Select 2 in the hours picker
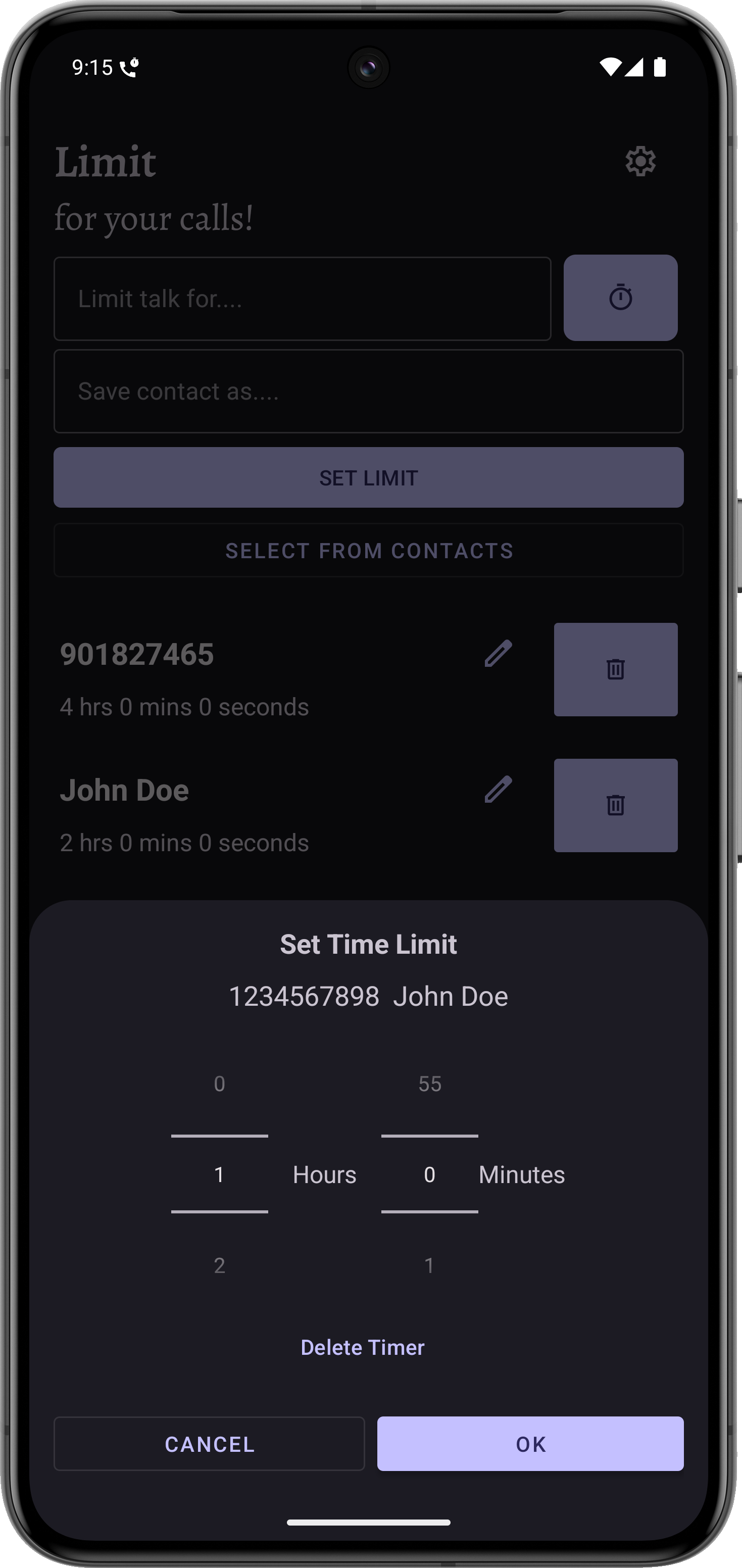Screen dimensions: 742x1568 tap(219, 1265)
